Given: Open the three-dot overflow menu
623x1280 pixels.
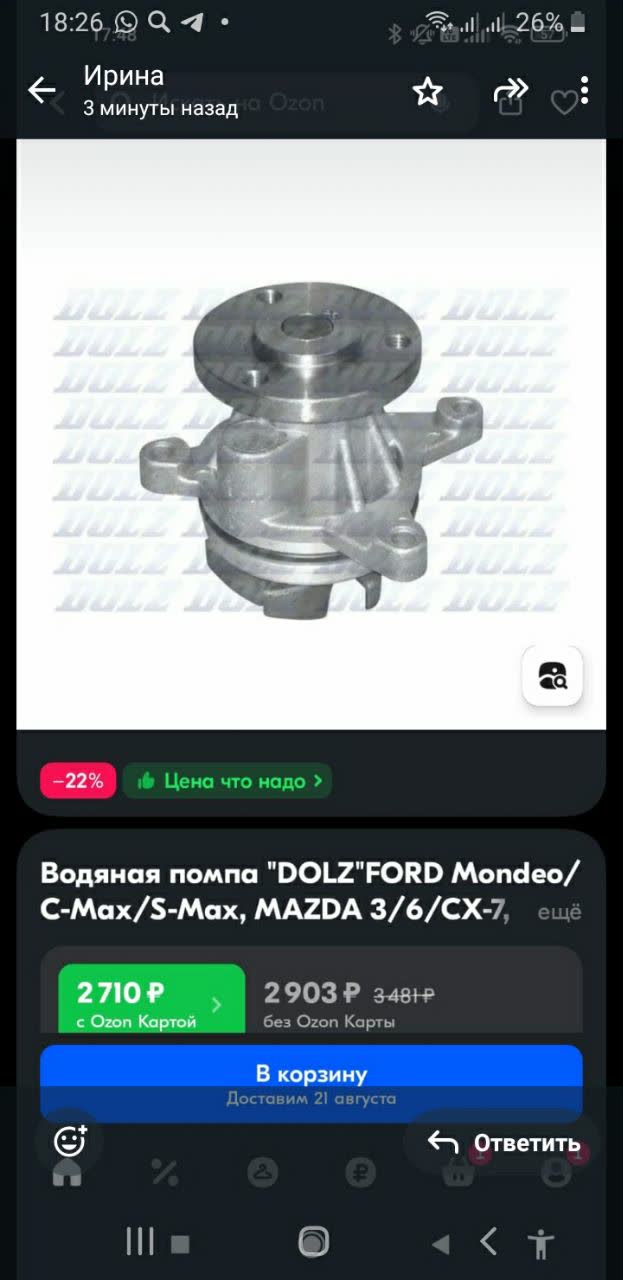Looking at the screenshot, I should pos(584,91).
